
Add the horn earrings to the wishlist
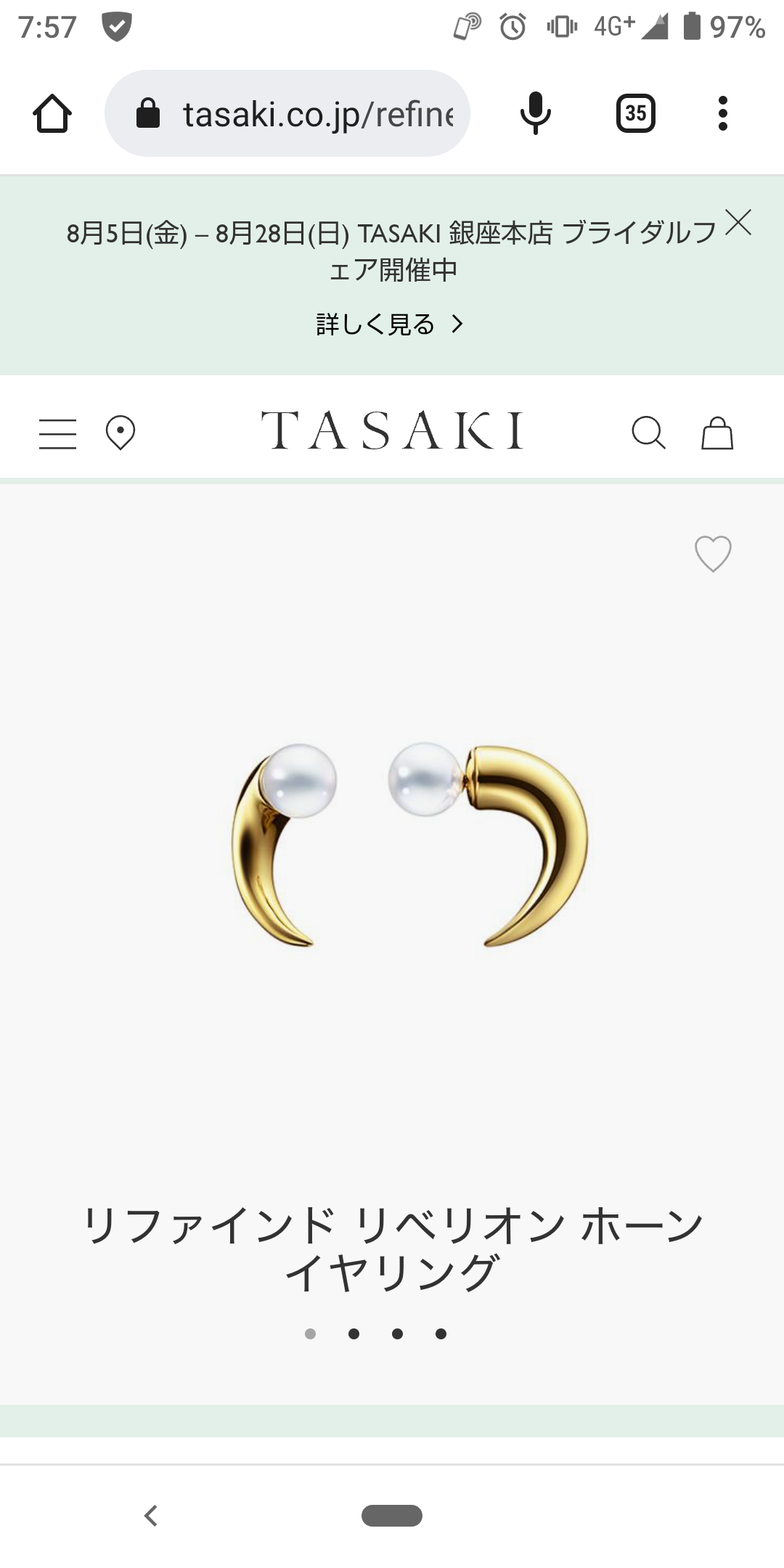[x=713, y=554]
